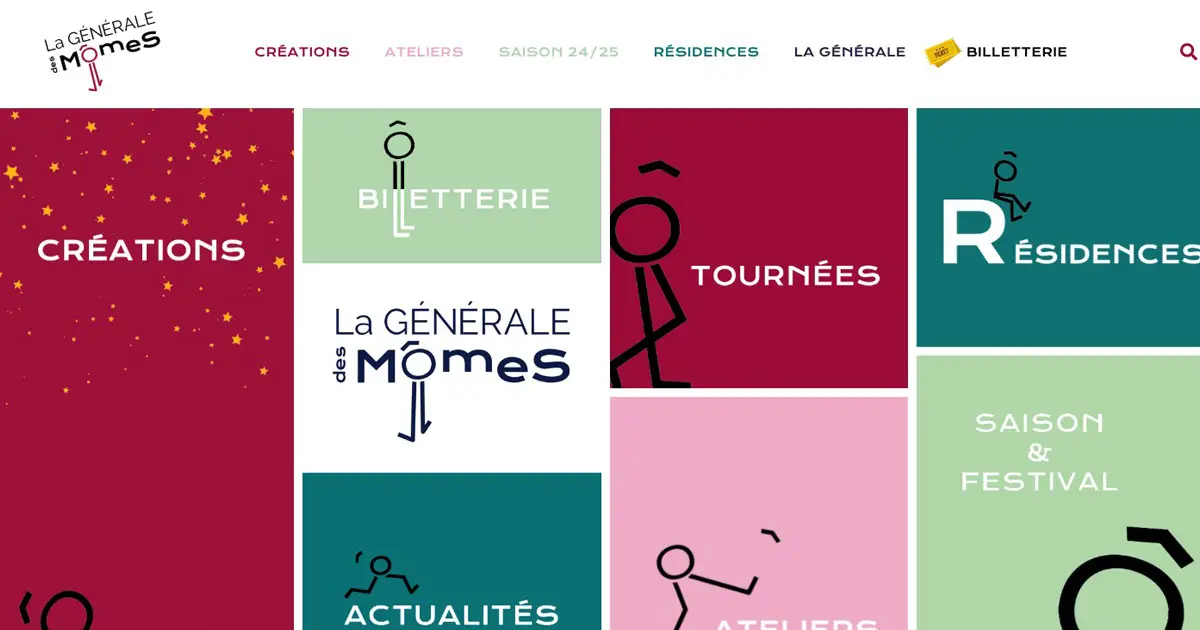Viewport: 1200px width, 630px height.
Task: Open the teal Résidences tile
Action: pyautogui.click(x=1058, y=228)
